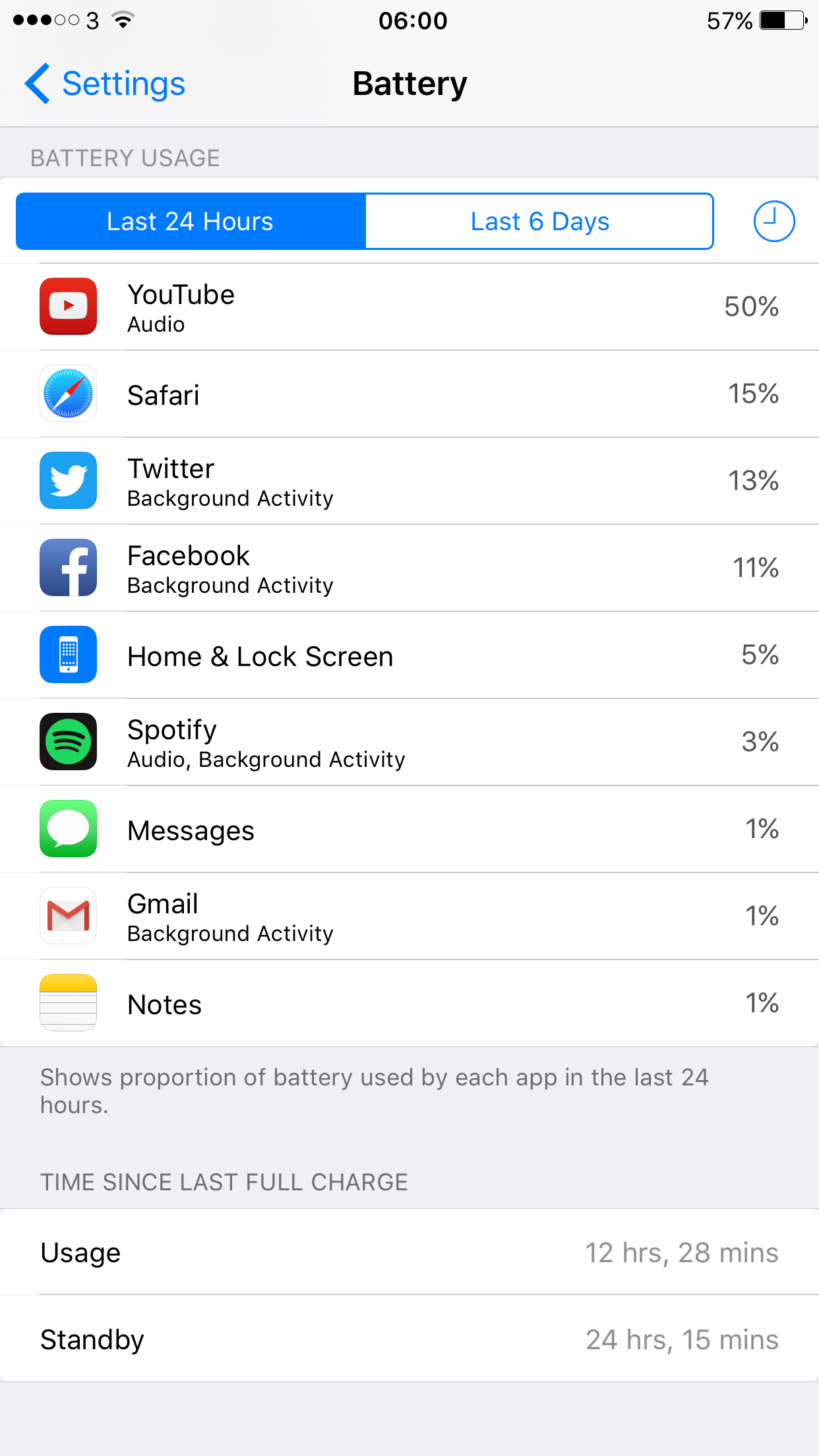This screenshot has width=819, height=1456.
Task: Tap the clock icon to show usage times
Action: 774,222
